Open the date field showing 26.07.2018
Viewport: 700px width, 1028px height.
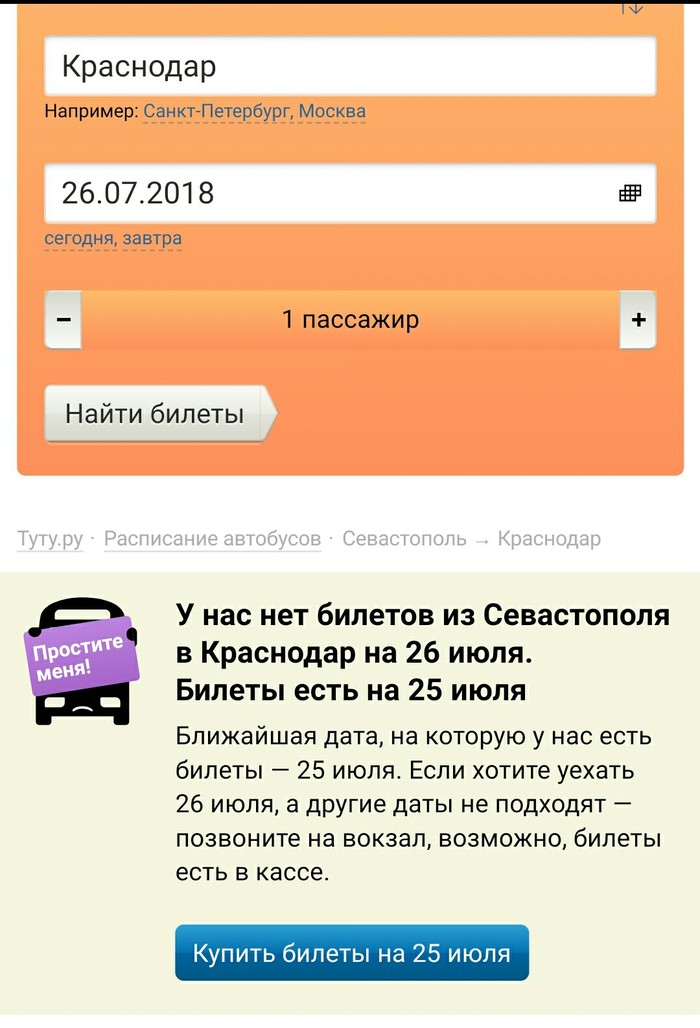(x=320, y=192)
